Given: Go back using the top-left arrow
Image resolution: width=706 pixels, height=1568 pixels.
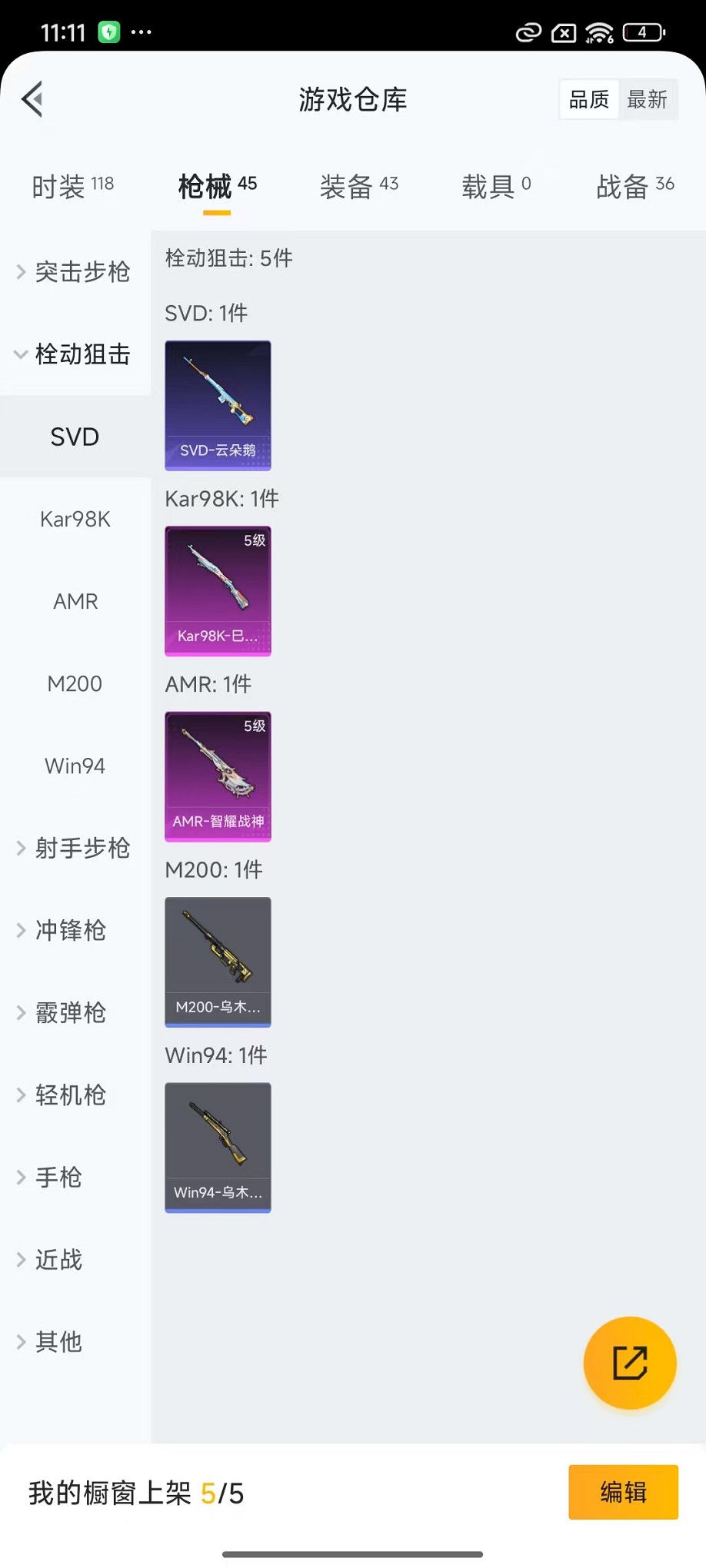Looking at the screenshot, I should coord(32,99).
